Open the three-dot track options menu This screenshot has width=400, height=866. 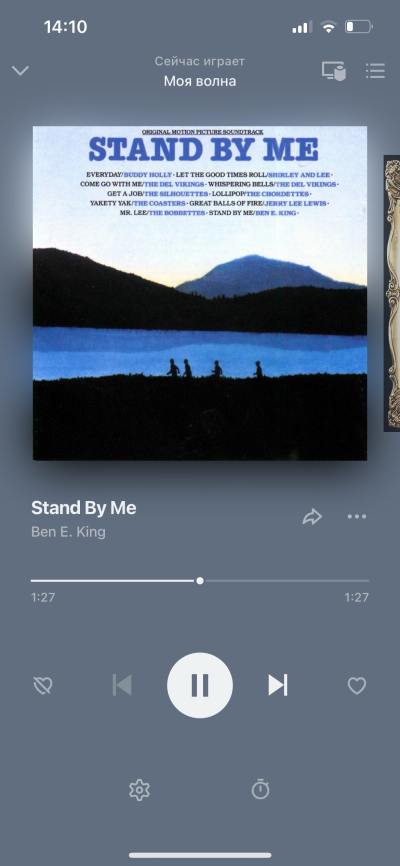pos(357,516)
